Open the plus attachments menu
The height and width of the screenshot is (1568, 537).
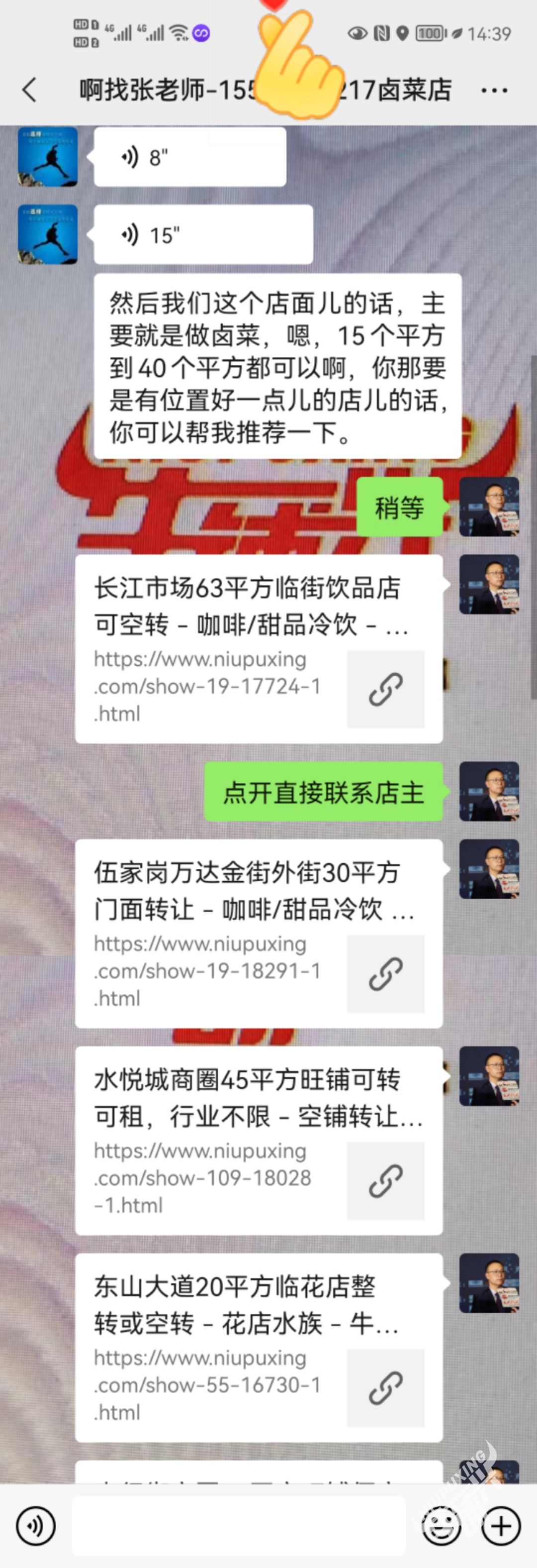501,1526
